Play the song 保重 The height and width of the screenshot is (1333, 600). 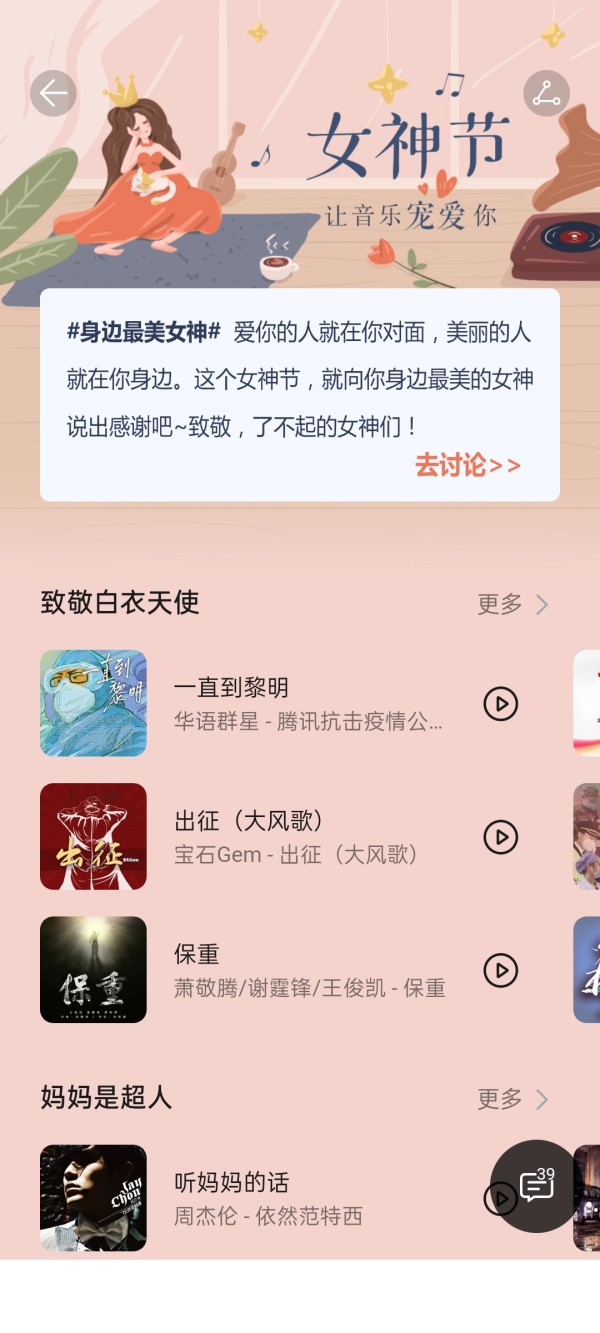tap(500, 969)
